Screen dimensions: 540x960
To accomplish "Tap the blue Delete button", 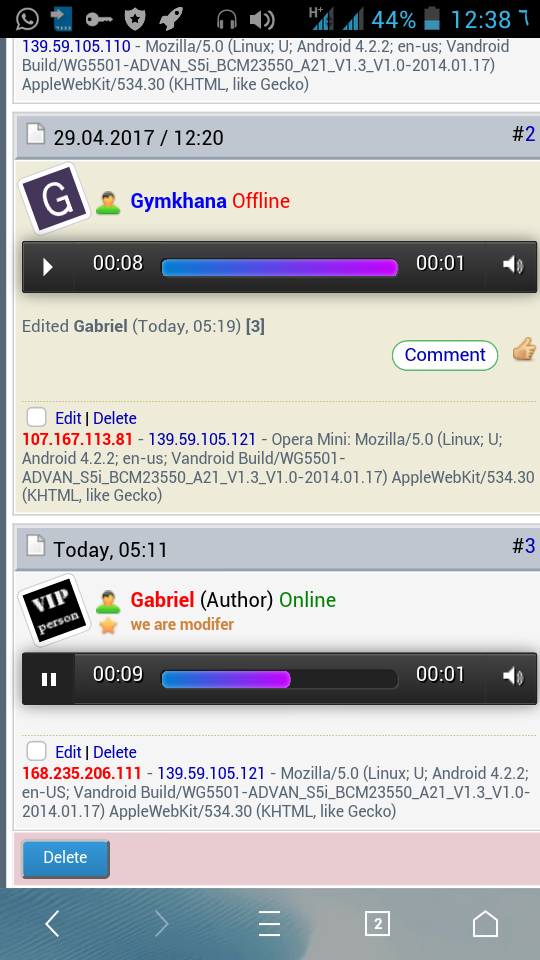I will (x=66, y=858).
